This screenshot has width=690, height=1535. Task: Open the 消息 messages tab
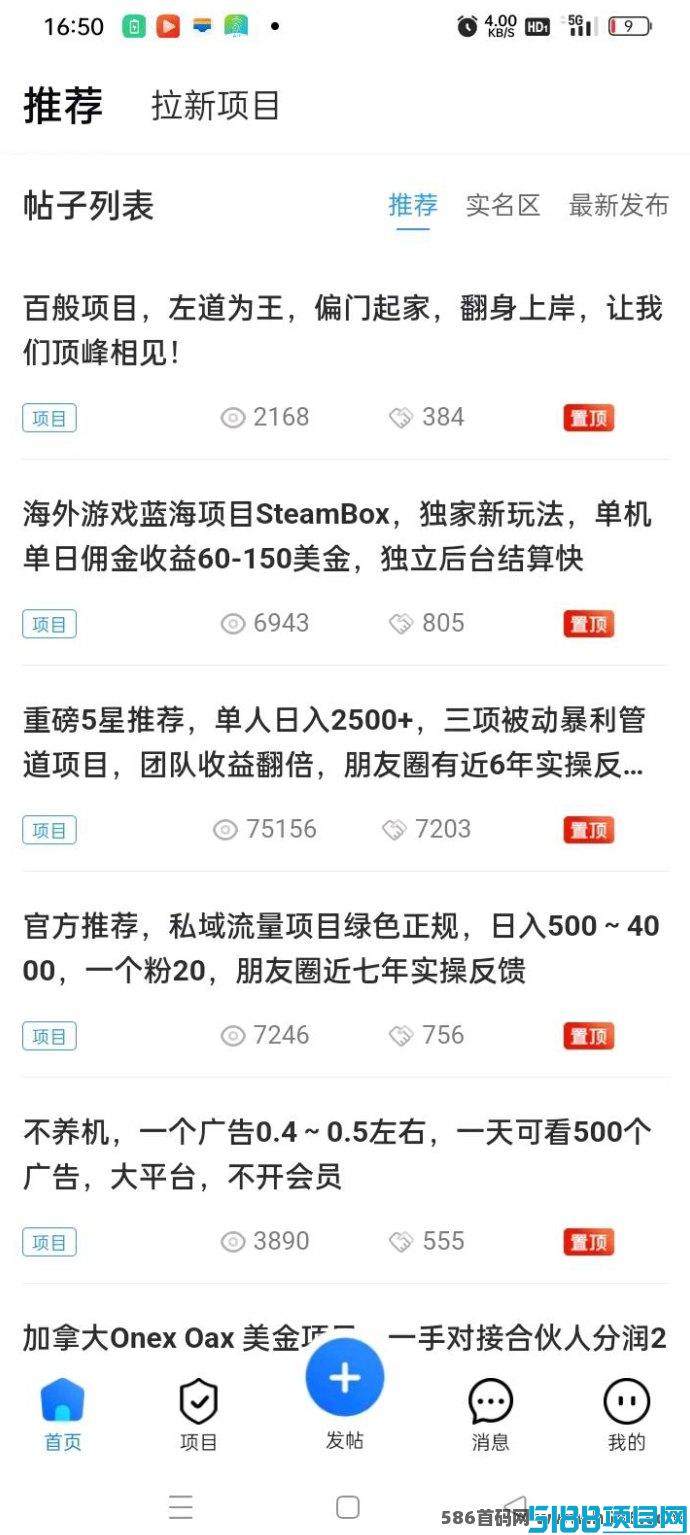coord(491,1413)
